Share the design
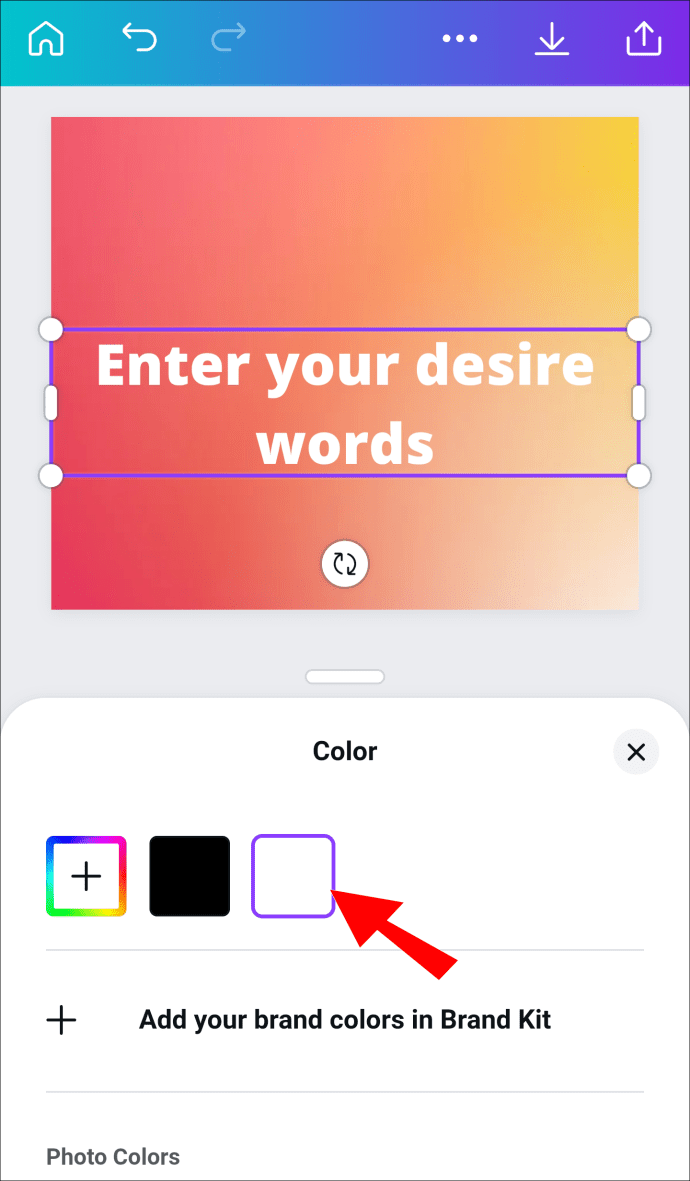690x1181 pixels. click(643, 39)
